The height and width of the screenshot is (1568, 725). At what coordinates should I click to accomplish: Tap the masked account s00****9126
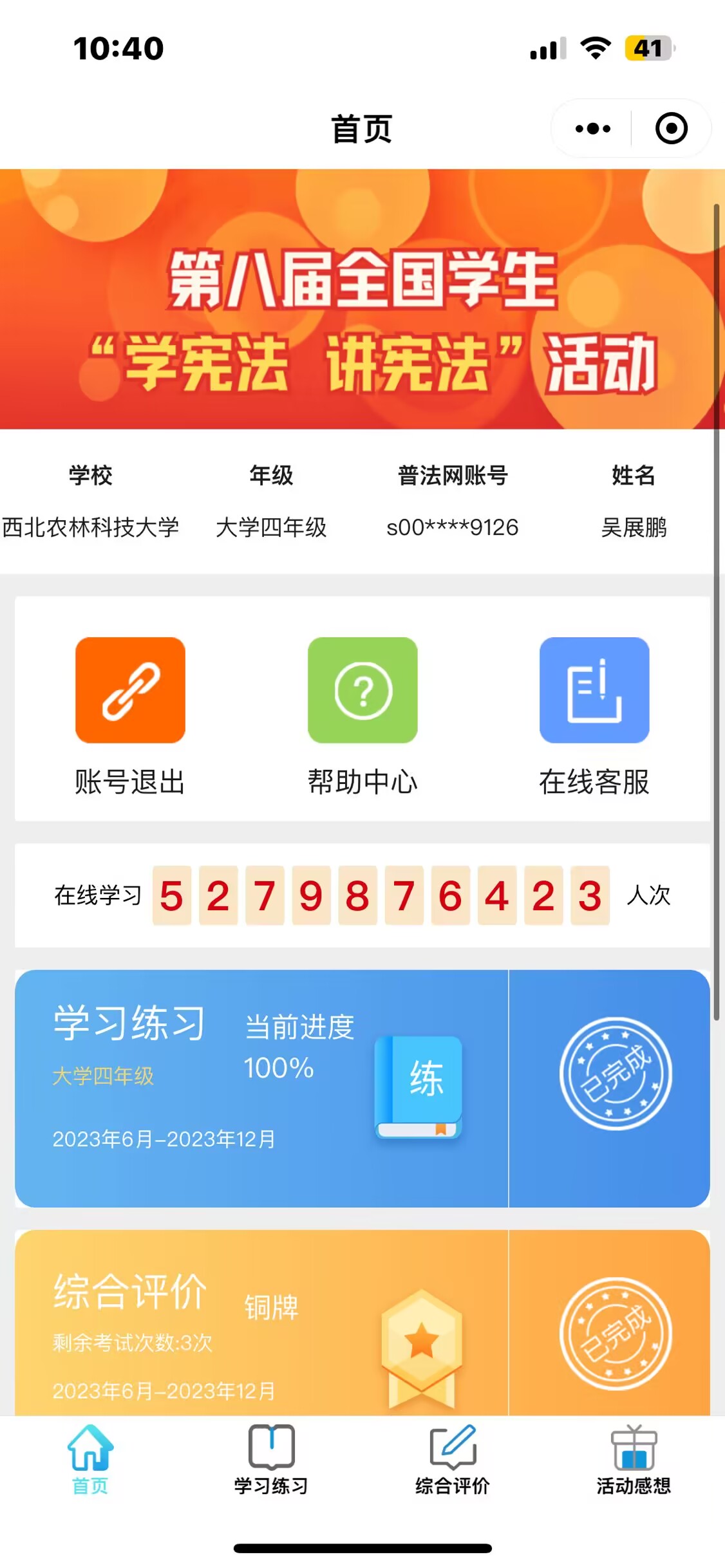pyautogui.click(x=452, y=528)
